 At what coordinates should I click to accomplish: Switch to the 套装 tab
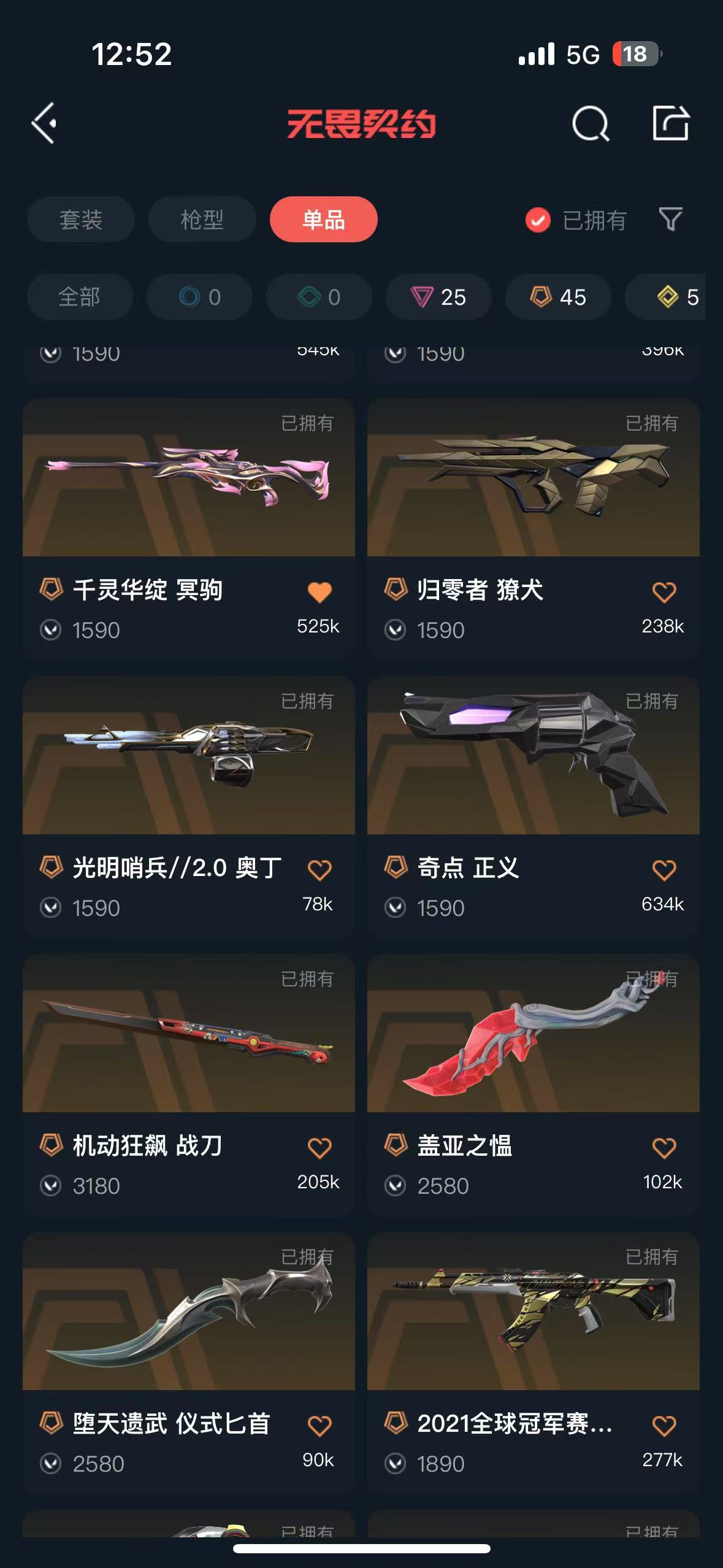pos(80,220)
